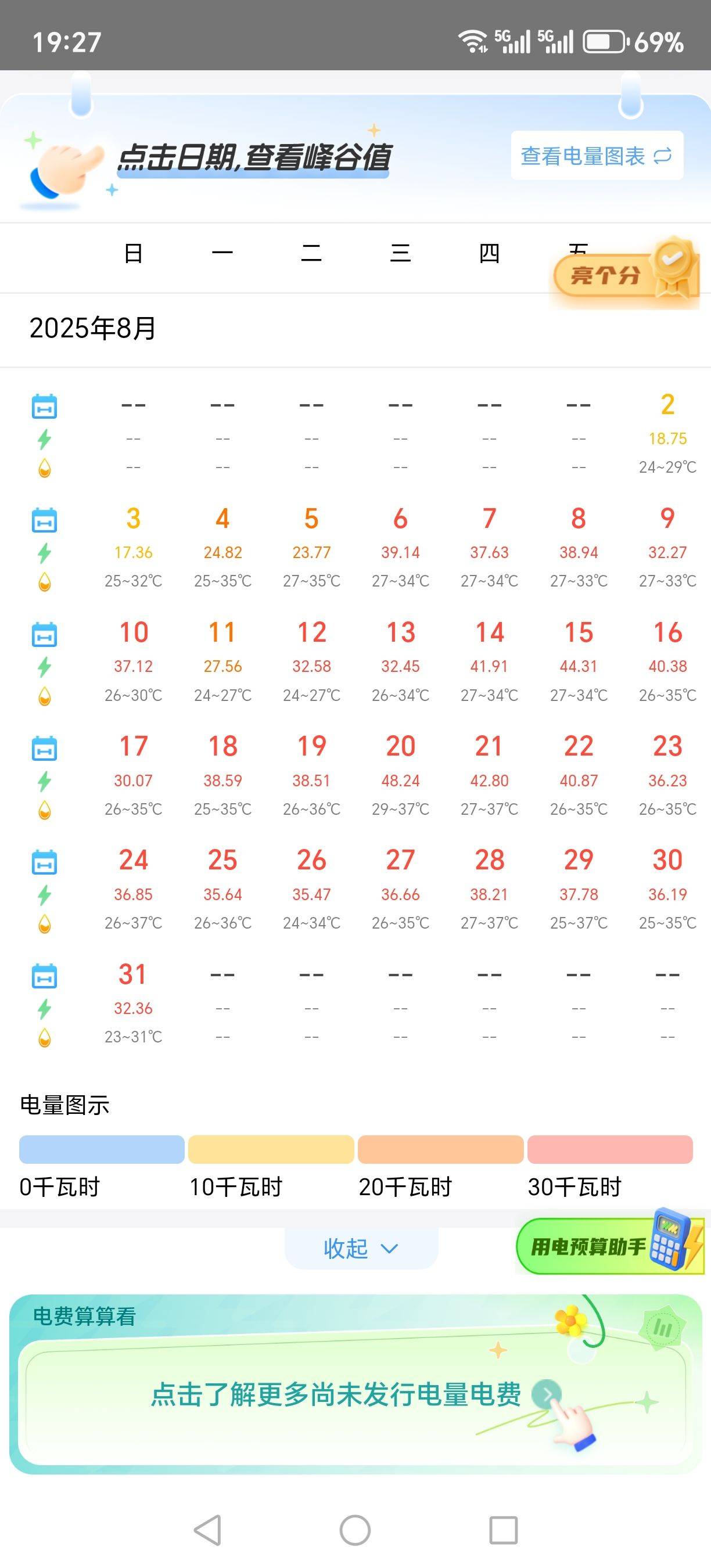Open 查看电量图表 chart view
This screenshot has height=1568, width=711.
pyautogui.click(x=597, y=156)
